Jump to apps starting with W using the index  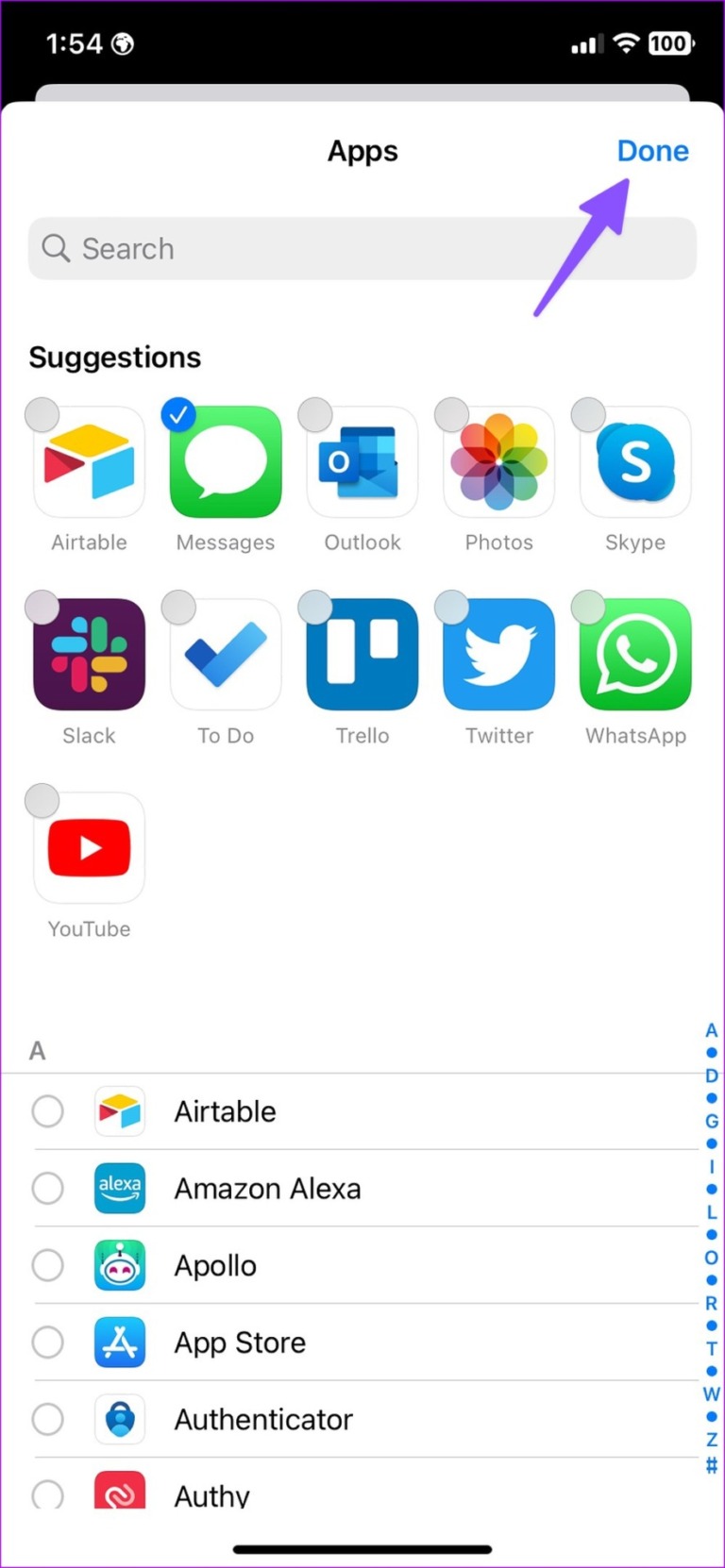[711, 1393]
